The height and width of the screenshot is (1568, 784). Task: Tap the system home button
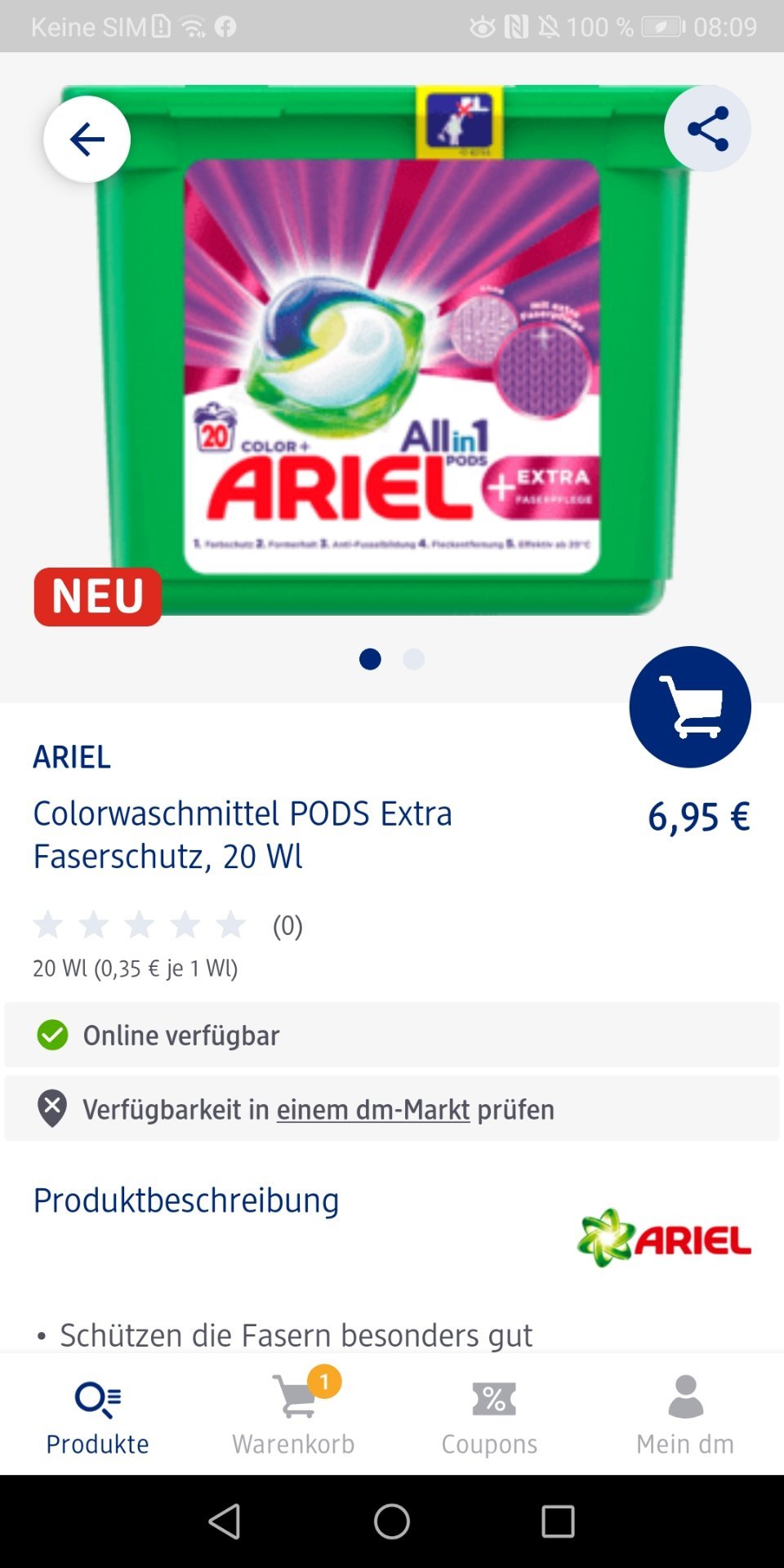(392, 1521)
